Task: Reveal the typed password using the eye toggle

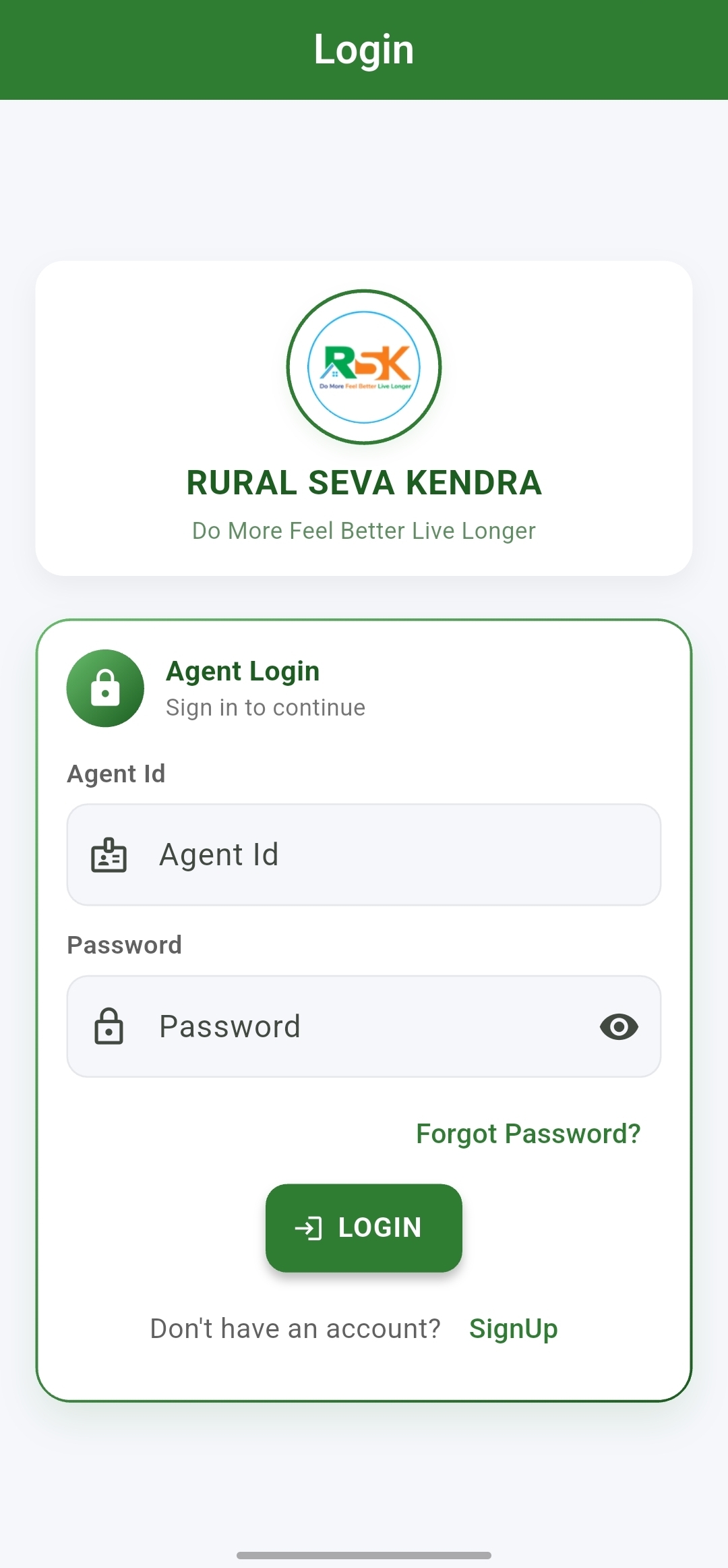Action: [619, 1026]
